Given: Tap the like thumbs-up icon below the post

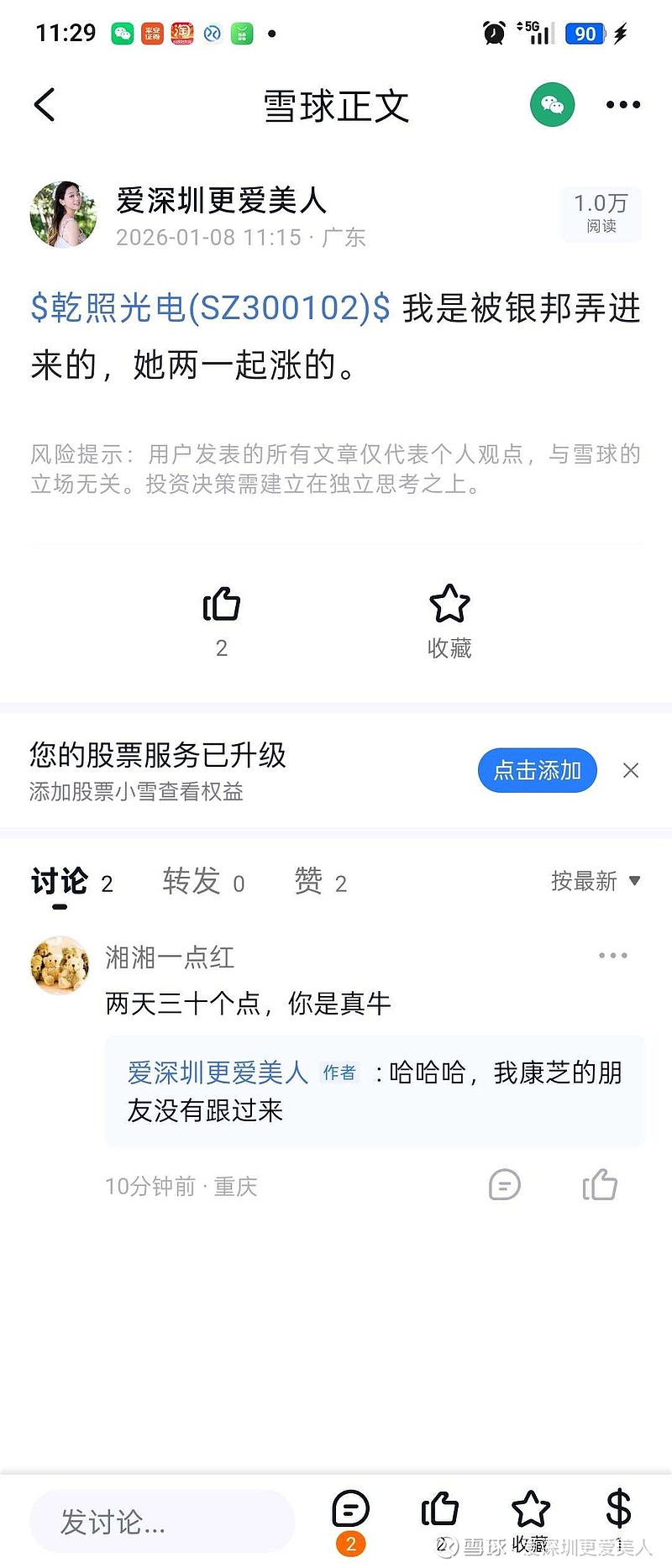Looking at the screenshot, I should [222, 605].
